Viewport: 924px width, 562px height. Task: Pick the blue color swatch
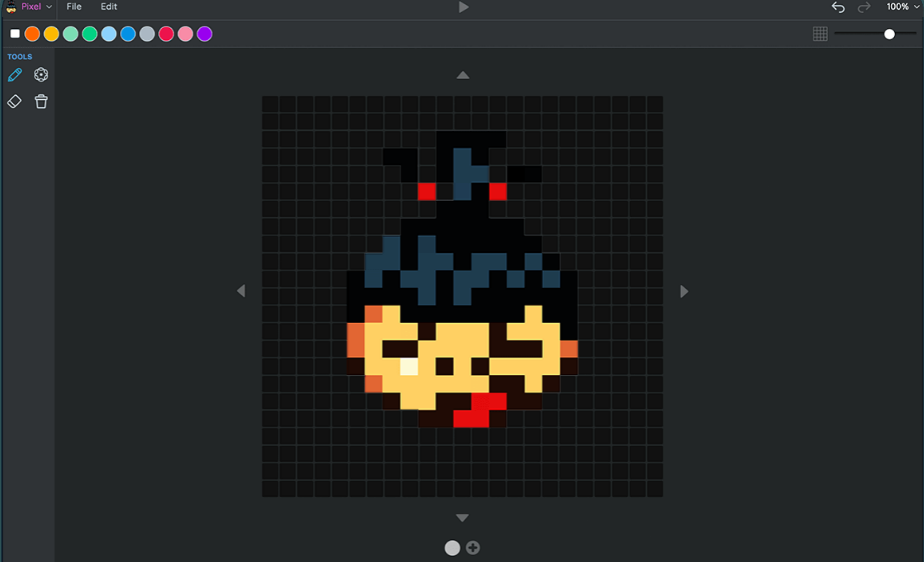click(x=128, y=34)
